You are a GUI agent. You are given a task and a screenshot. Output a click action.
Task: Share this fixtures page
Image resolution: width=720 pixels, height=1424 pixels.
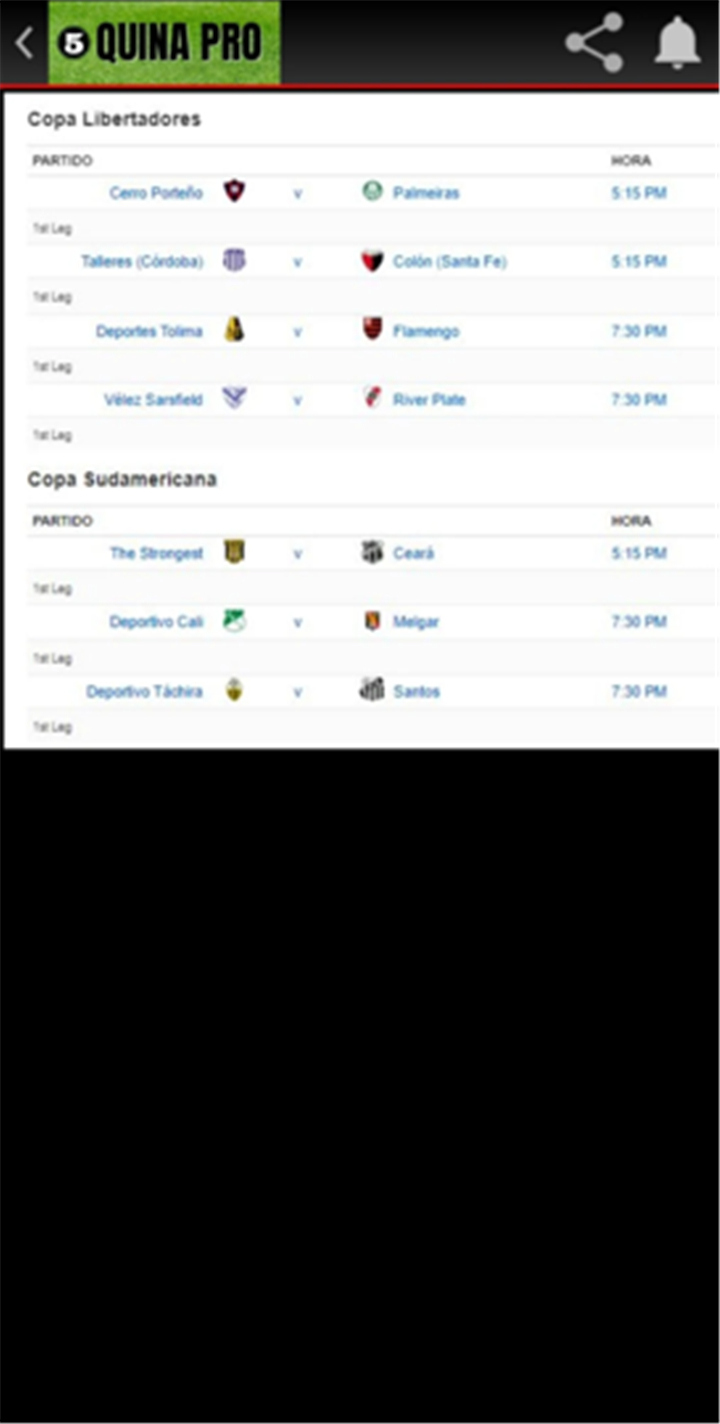coord(594,43)
